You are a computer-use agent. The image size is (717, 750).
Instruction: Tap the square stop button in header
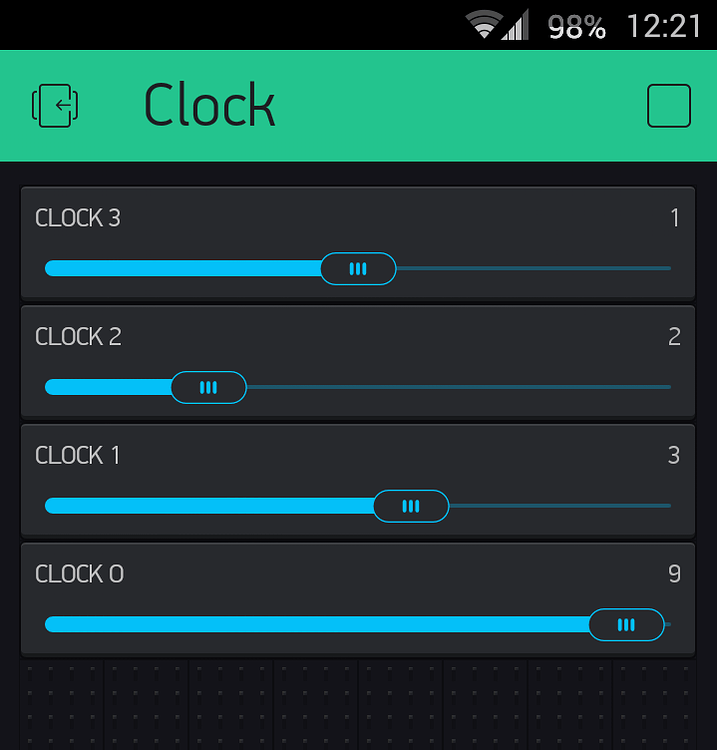point(668,106)
